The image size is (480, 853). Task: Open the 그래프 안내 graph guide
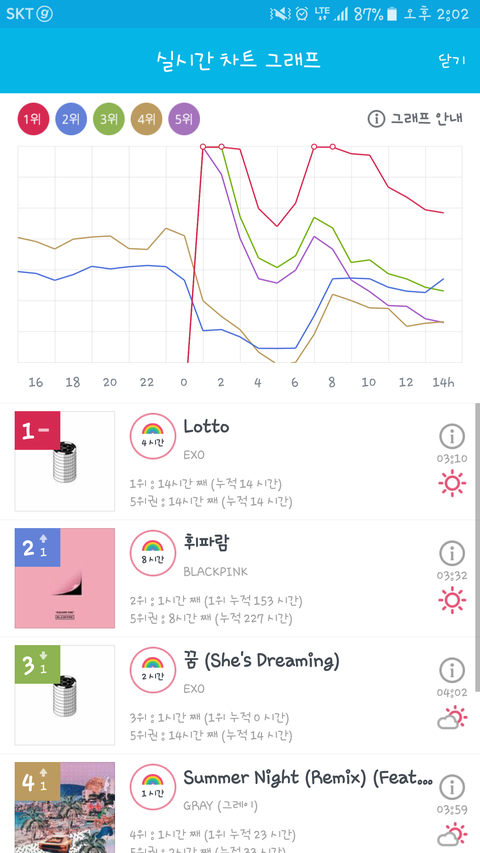pyautogui.click(x=415, y=118)
